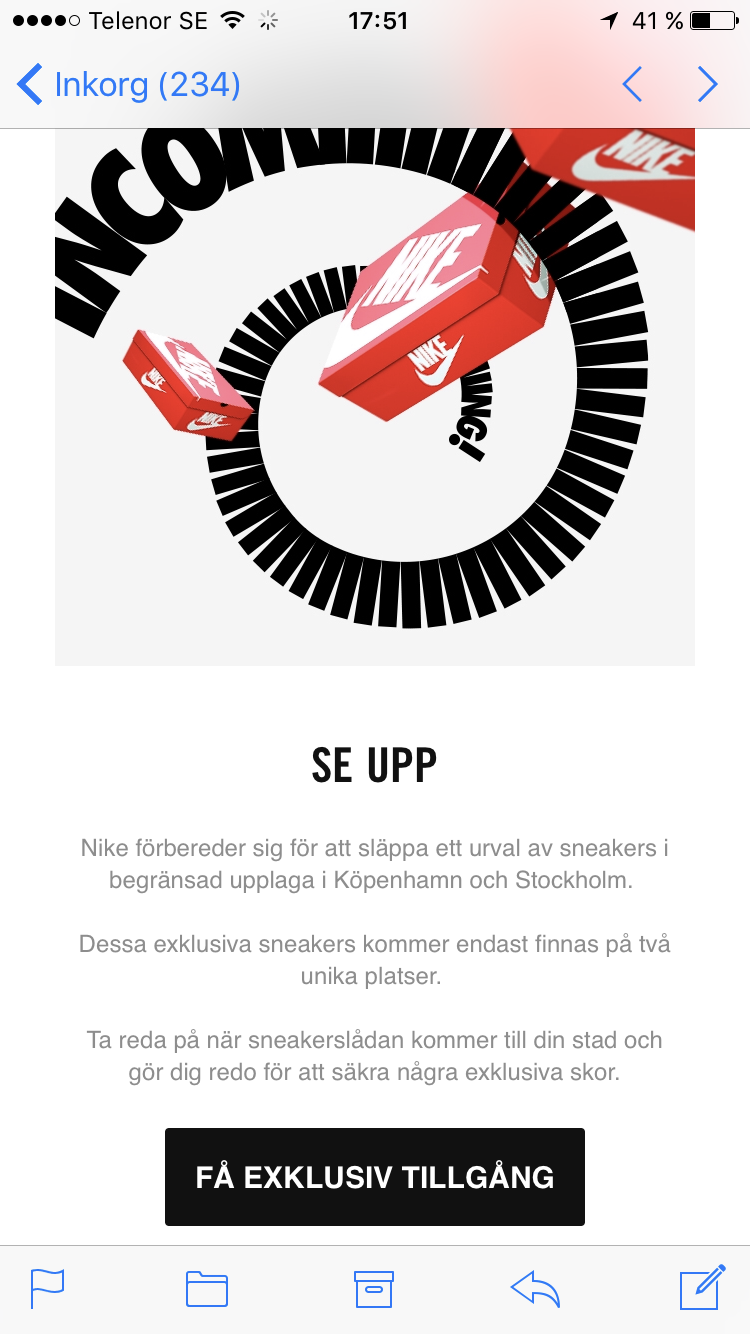Viewport: 750px width, 1334px height.
Task: Reply to this email
Action: pos(535,1288)
